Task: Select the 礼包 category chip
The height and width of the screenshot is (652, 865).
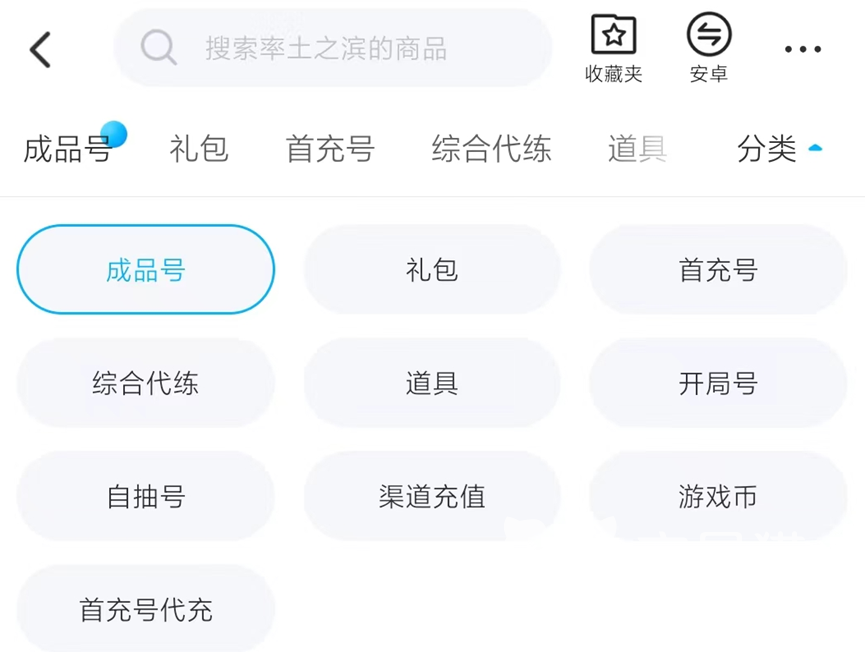Action: [x=432, y=269]
